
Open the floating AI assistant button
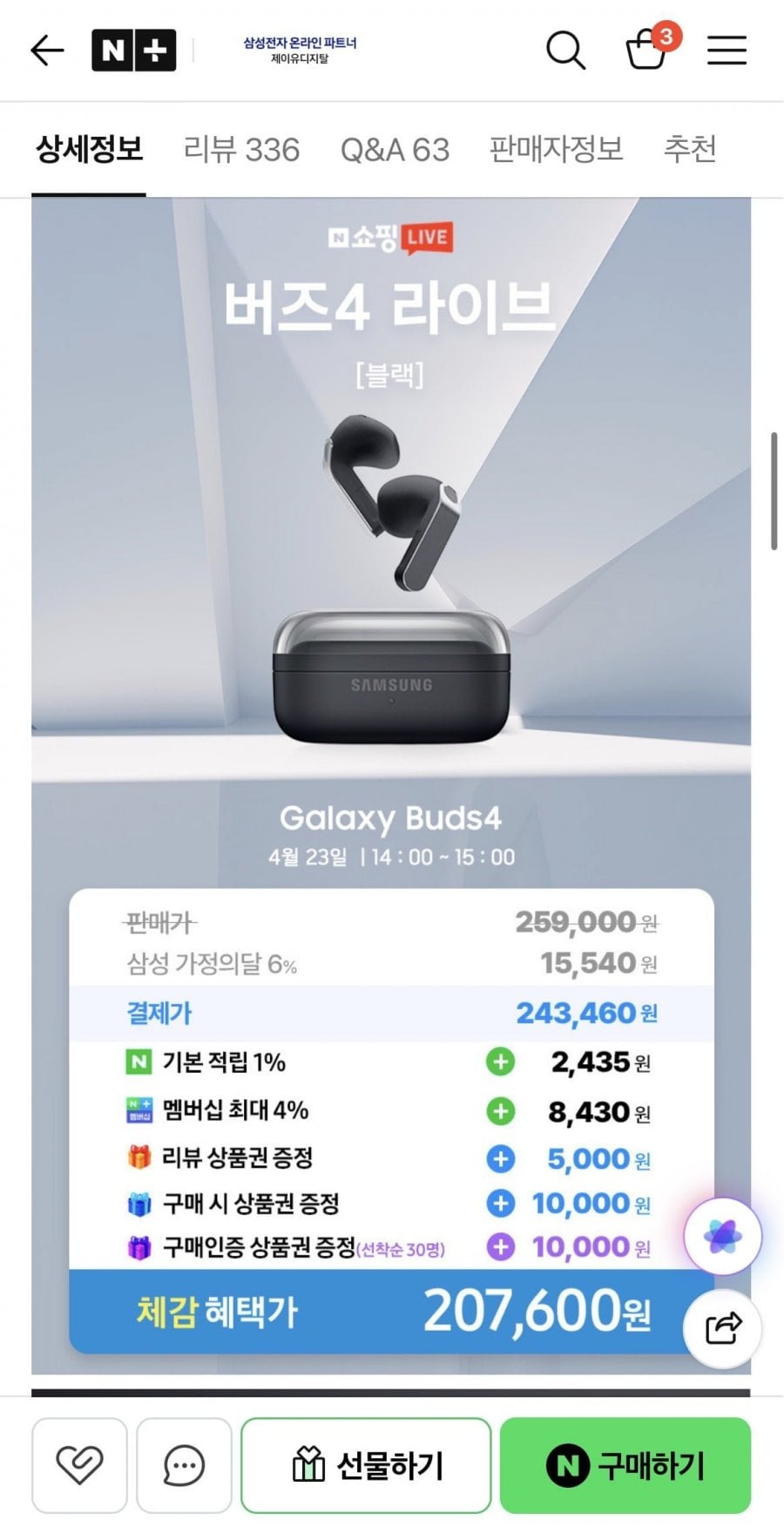click(x=722, y=1236)
